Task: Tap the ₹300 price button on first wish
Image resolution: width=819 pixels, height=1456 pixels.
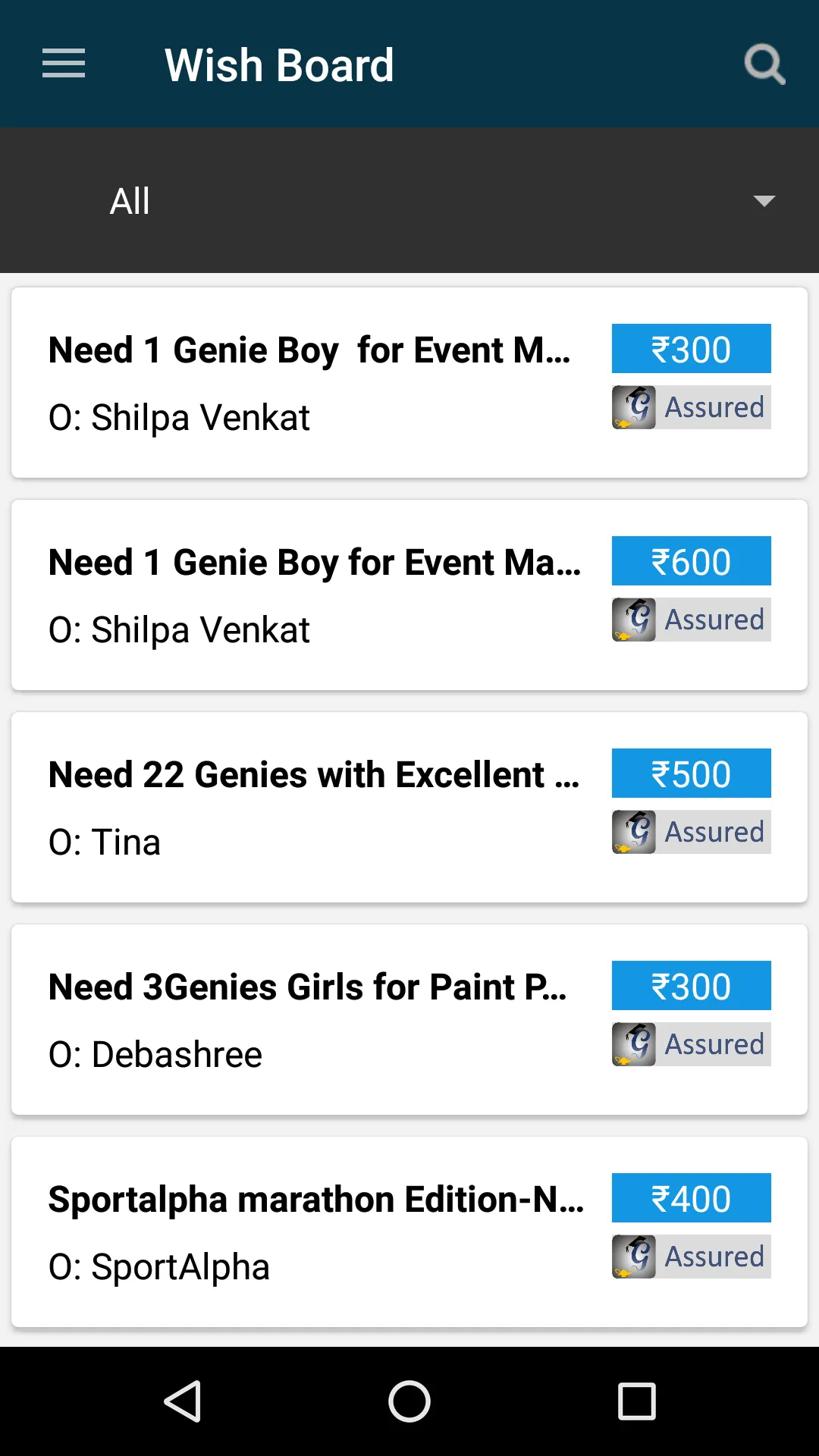Action: [691, 348]
